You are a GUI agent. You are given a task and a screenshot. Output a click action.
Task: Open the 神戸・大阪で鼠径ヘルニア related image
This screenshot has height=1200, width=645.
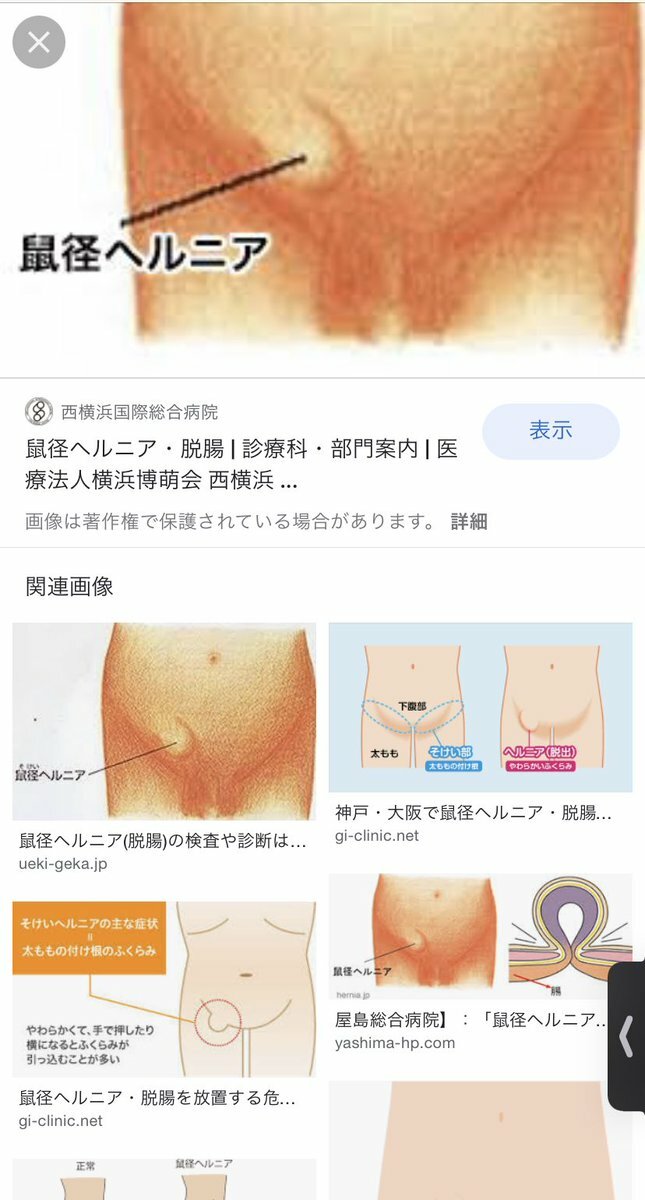(x=480, y=707)
